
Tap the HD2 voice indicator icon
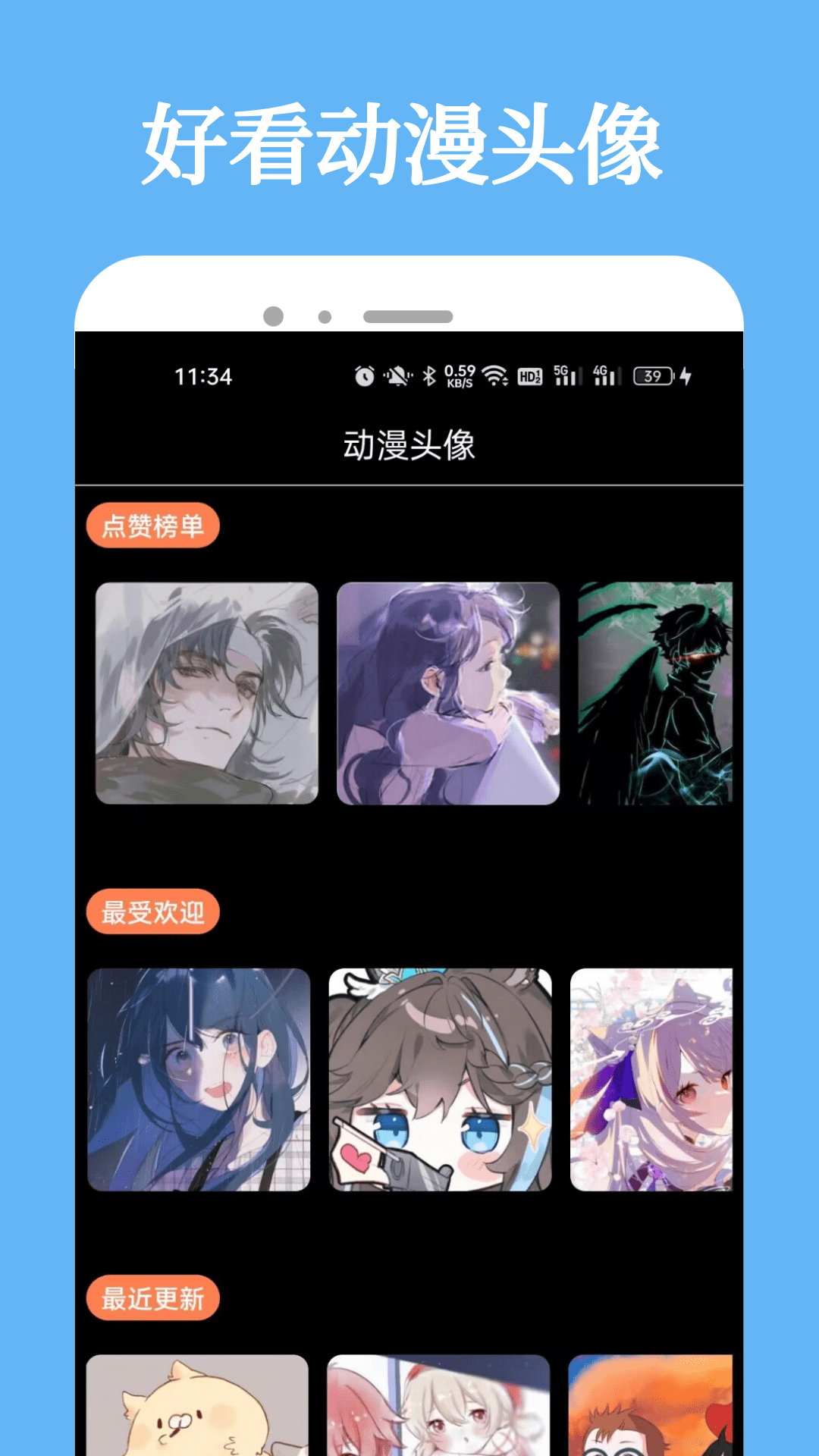pyautogui.click(x=531, y=375)
